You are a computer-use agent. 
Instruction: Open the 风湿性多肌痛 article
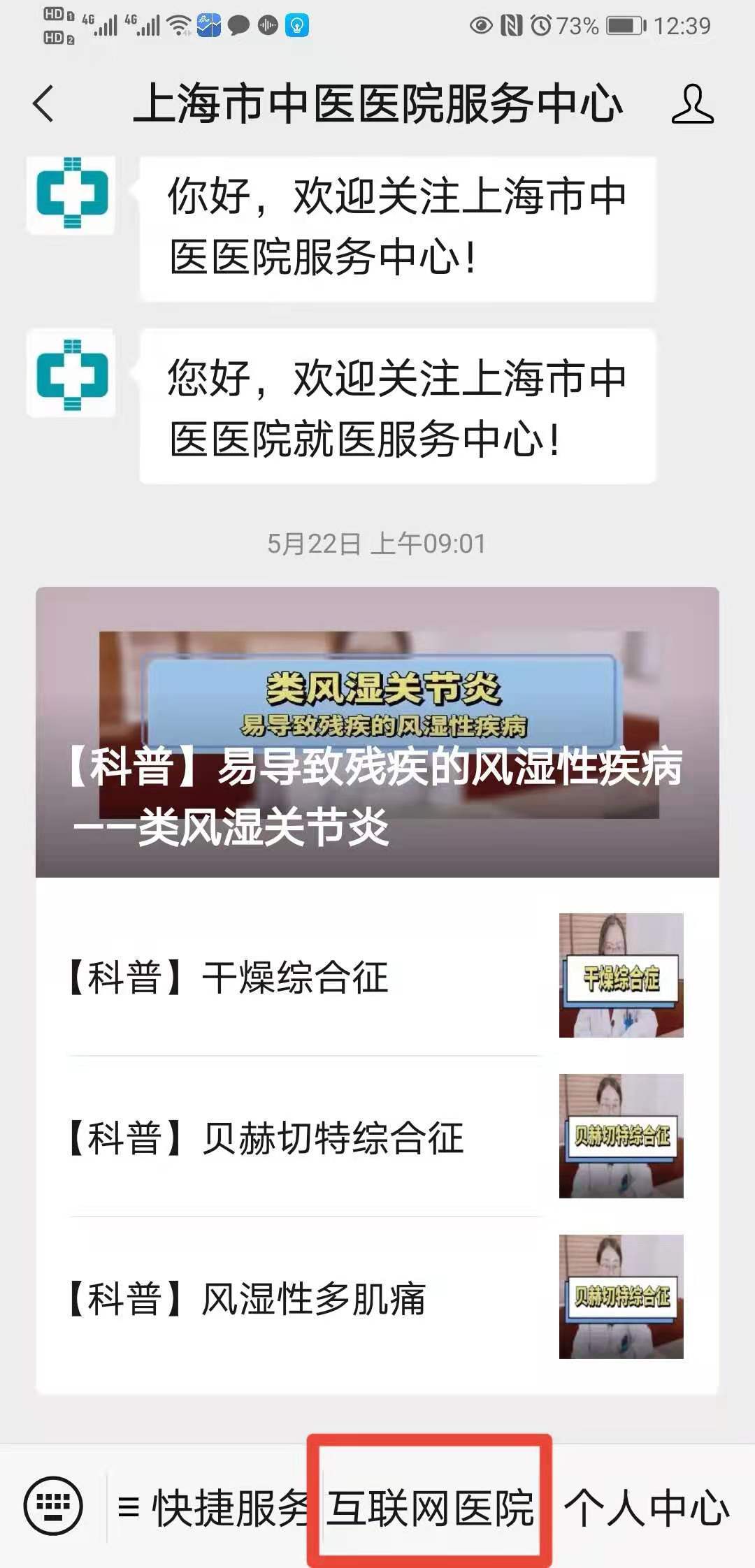pyautogui.click(x=377, y=1298)
